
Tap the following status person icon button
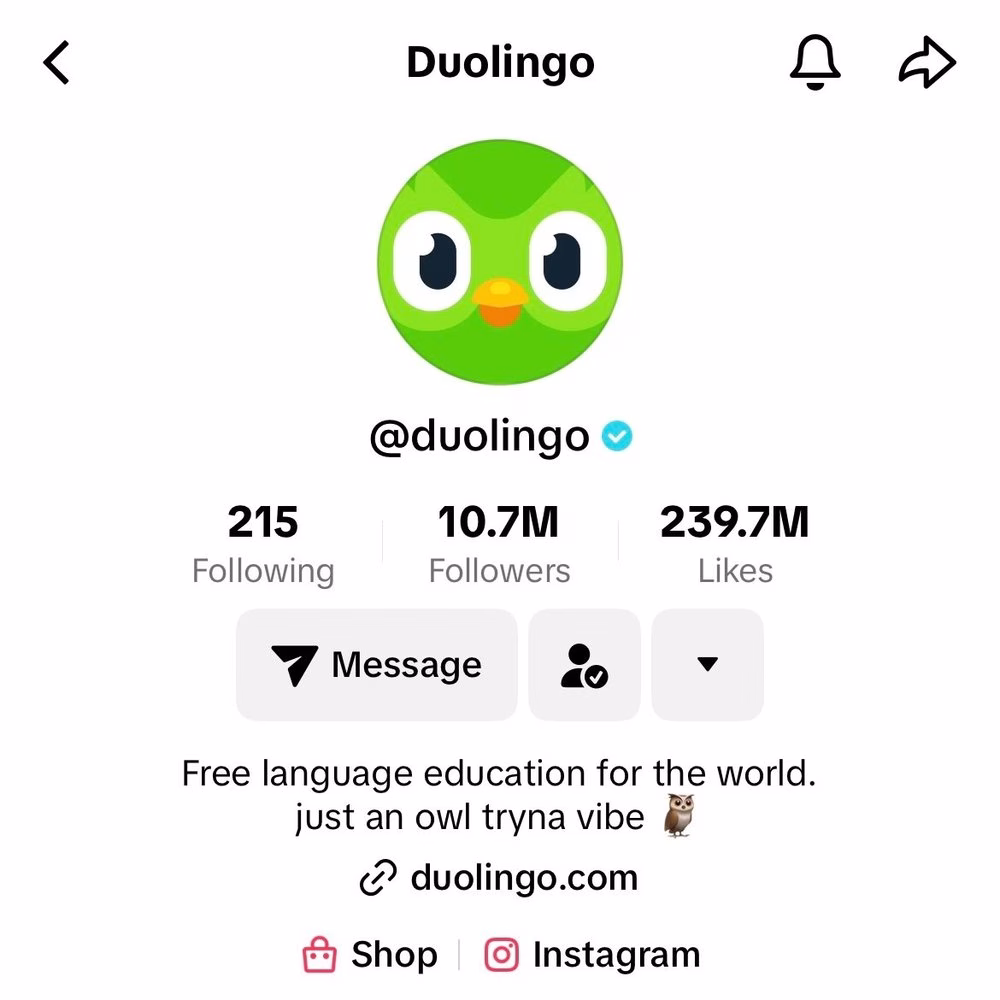coord(584,665)
